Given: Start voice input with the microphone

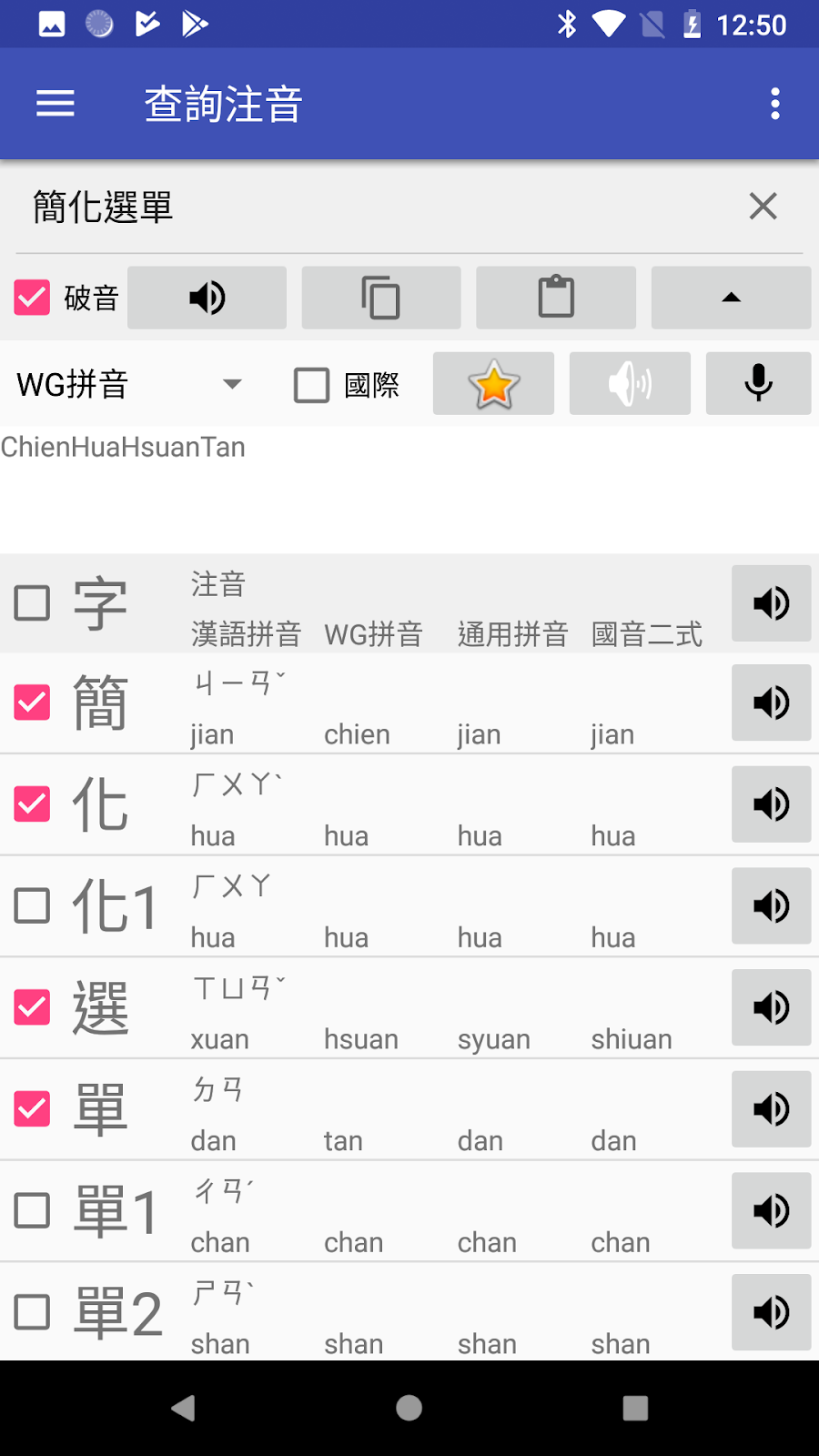Looking at the screenshot, I should 757,384.
